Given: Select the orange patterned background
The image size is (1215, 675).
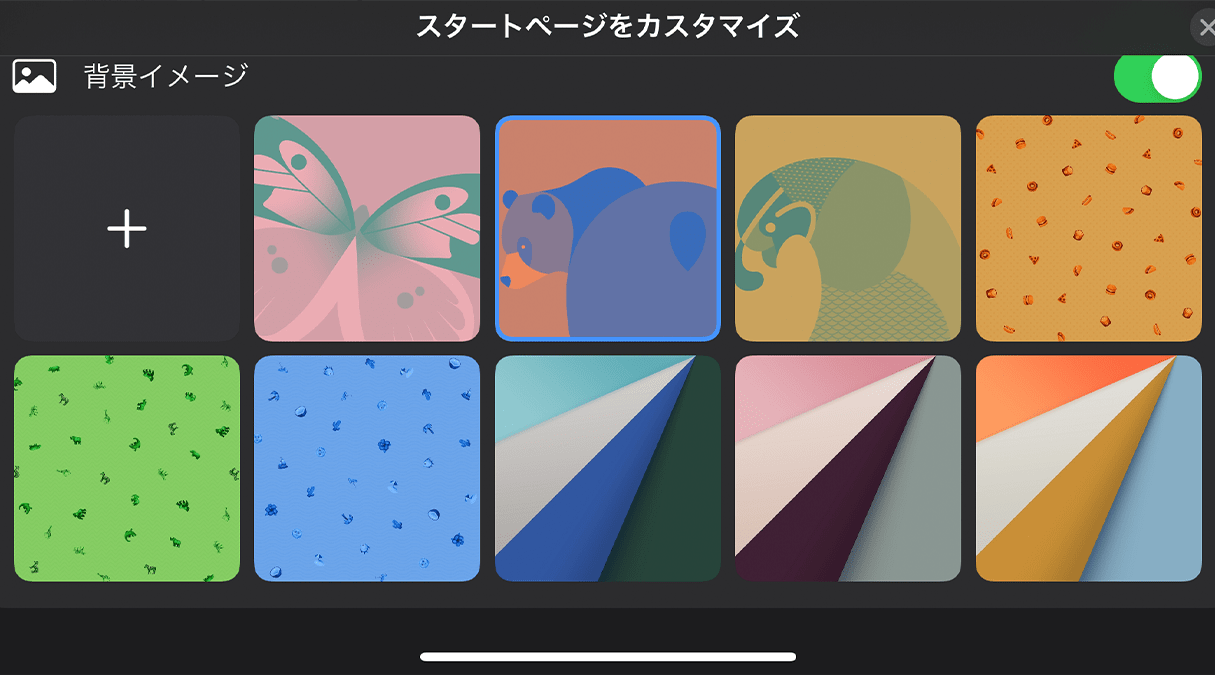Looking at the screenshot, I should tap(1088, 229).
